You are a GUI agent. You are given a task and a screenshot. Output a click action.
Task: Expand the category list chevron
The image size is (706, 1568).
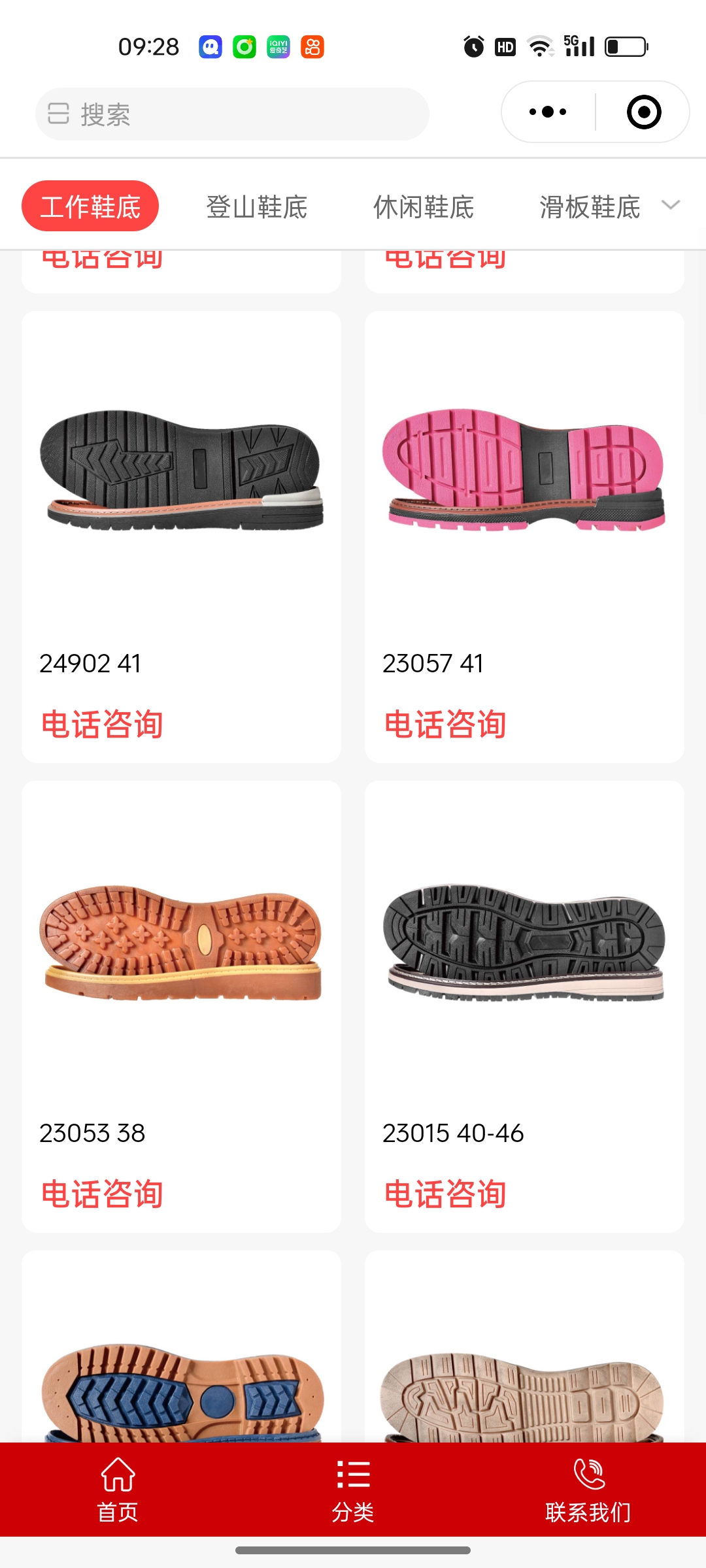[x=671, y=205]
